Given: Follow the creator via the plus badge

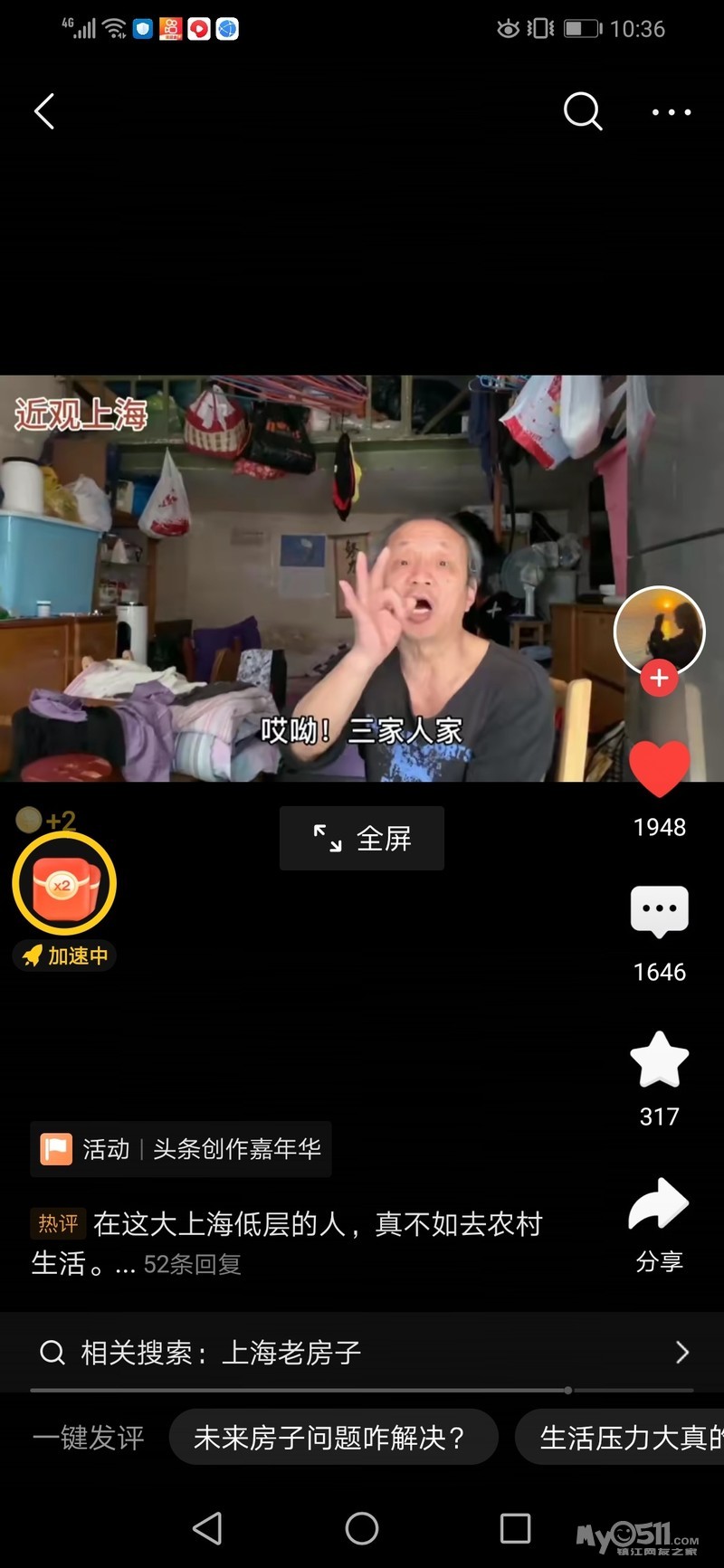Looking at the screenshot, I should (659, 678).
